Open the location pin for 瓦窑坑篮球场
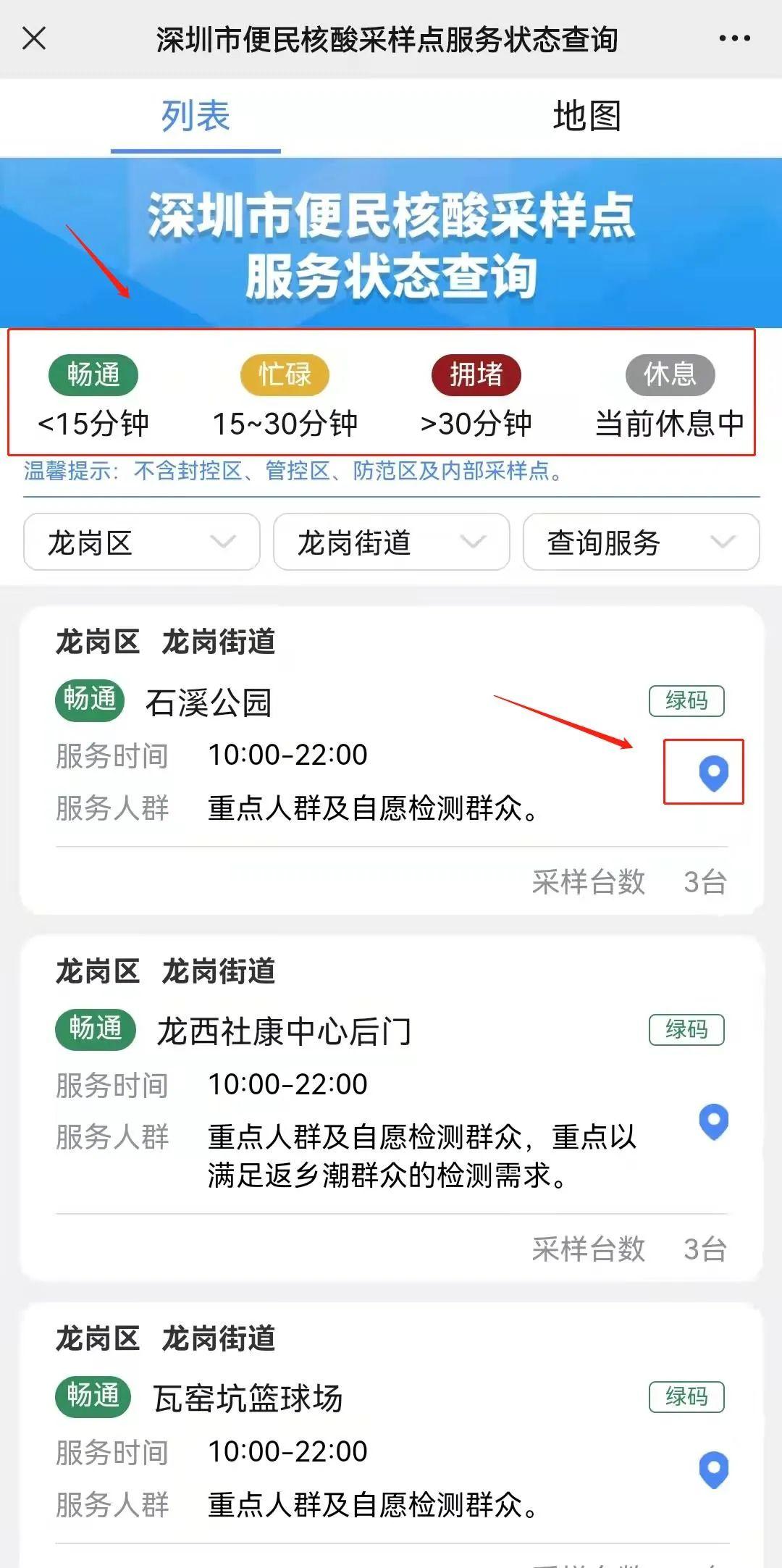The image size is (782, 1568). [713, 1470]
